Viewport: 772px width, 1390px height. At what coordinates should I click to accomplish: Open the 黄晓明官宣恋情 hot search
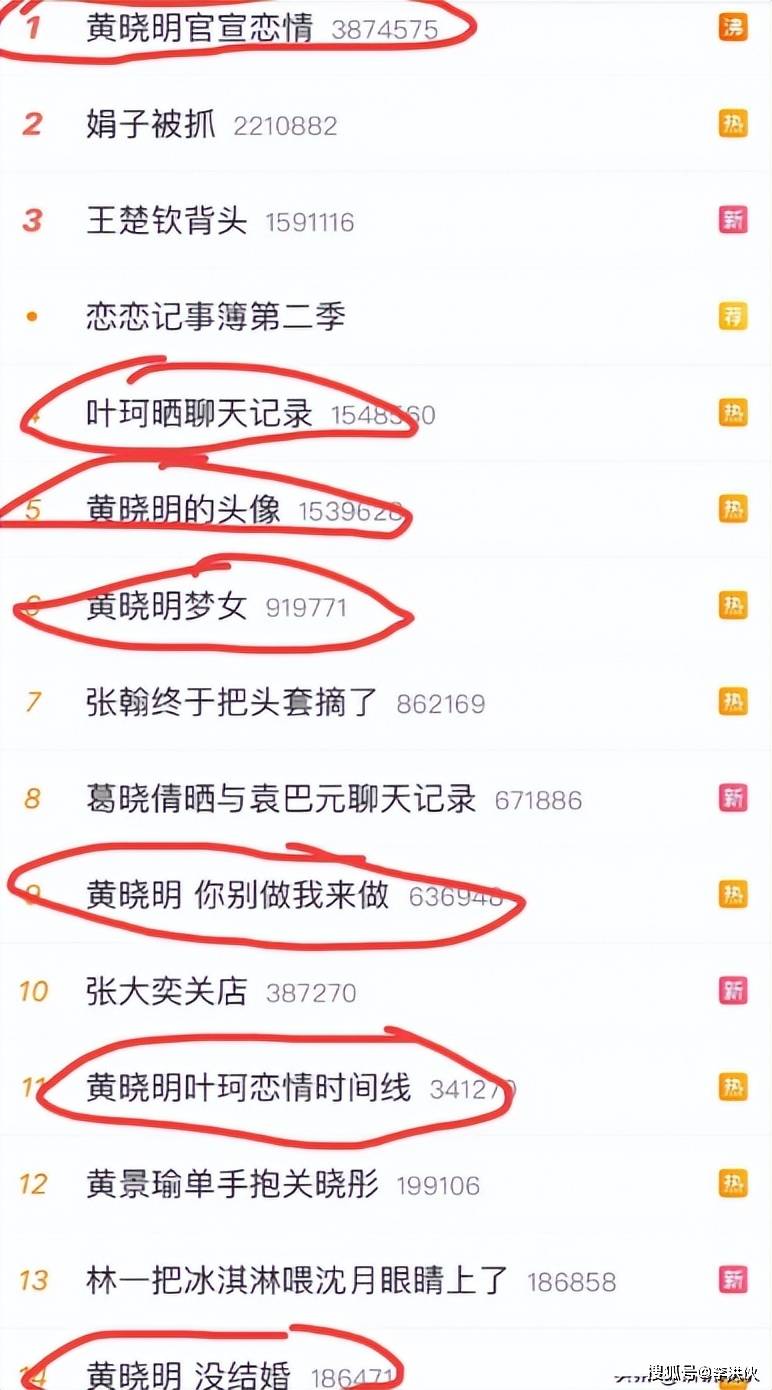click(199, 28)
